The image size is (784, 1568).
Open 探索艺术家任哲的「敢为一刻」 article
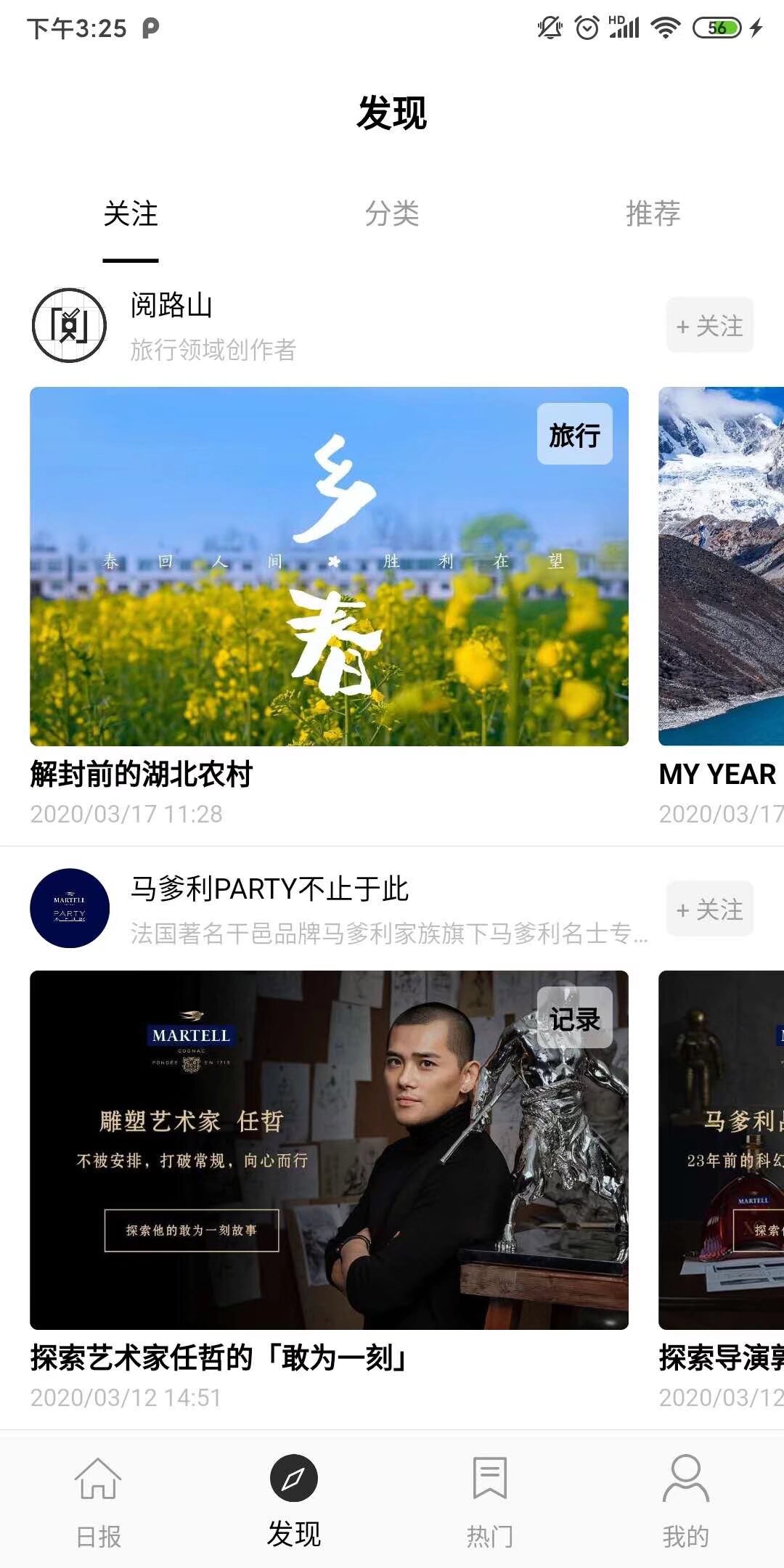(x=329, y=1150)
